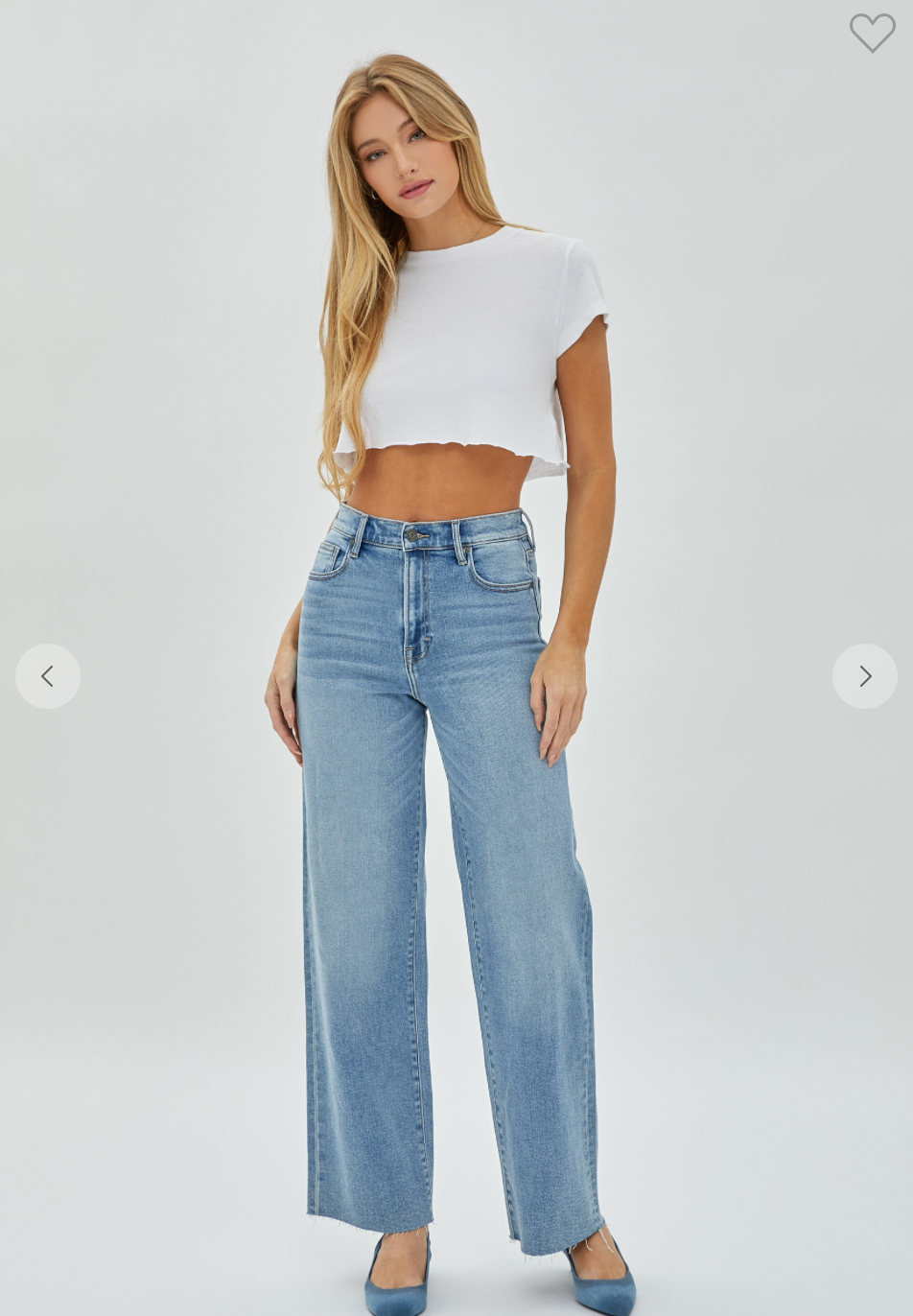Screen dimensions: 913x1316
Task: Open the jeans product photo full screen
Action: 451,767
